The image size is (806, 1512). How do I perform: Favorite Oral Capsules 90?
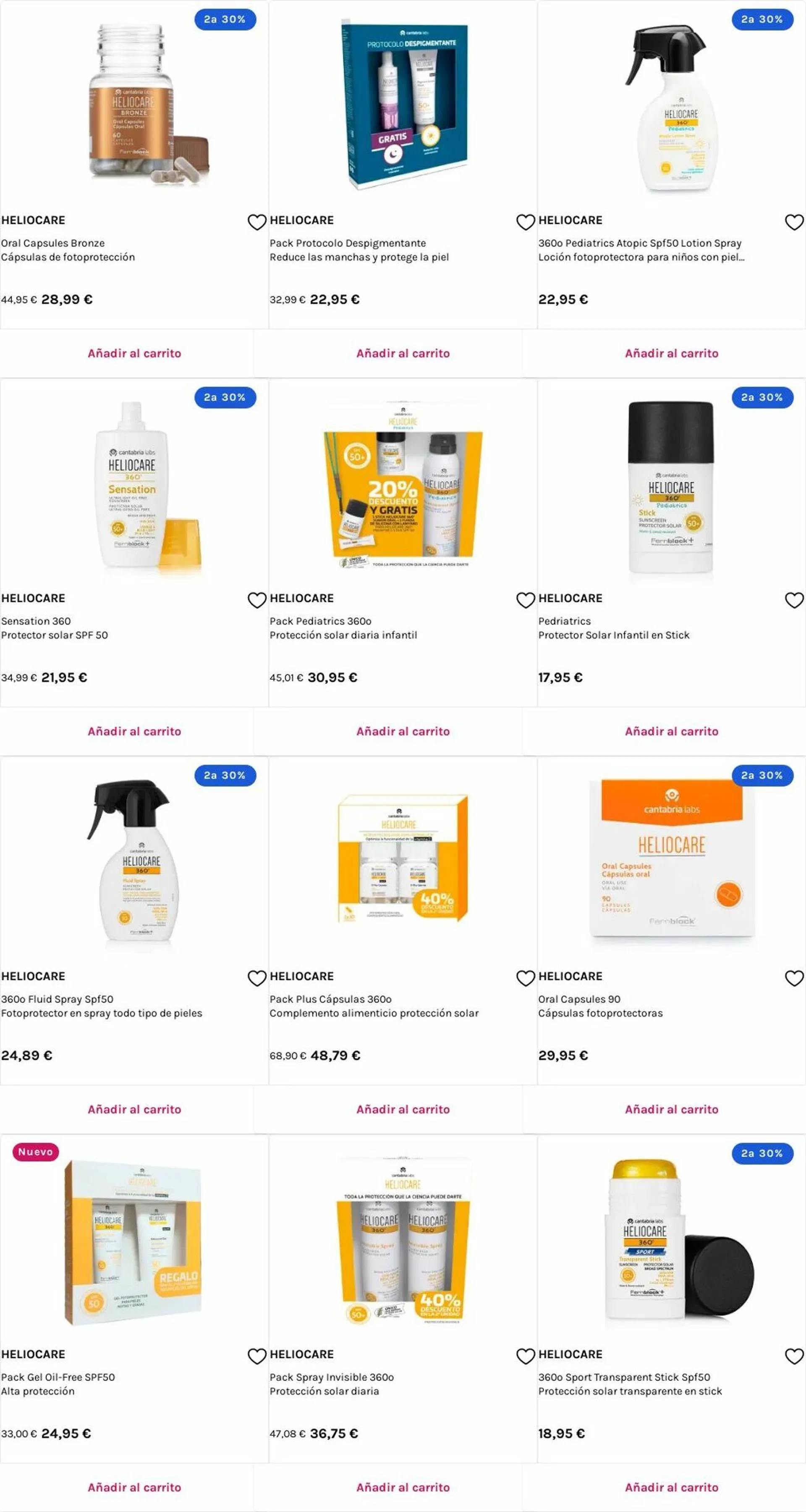pyautogui.click(x=794, y=978)
